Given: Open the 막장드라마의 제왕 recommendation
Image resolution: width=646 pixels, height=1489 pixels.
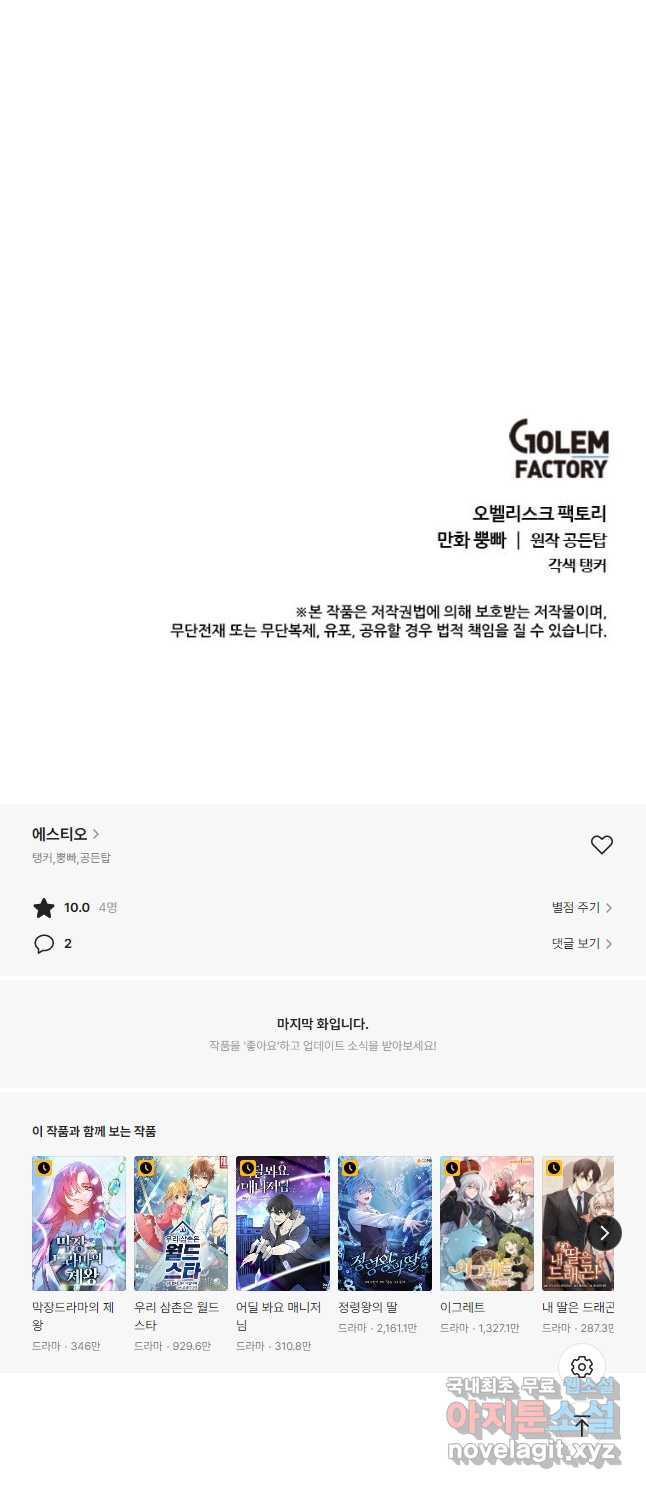Looking at the screenshot, I should tap(79, 1224).
